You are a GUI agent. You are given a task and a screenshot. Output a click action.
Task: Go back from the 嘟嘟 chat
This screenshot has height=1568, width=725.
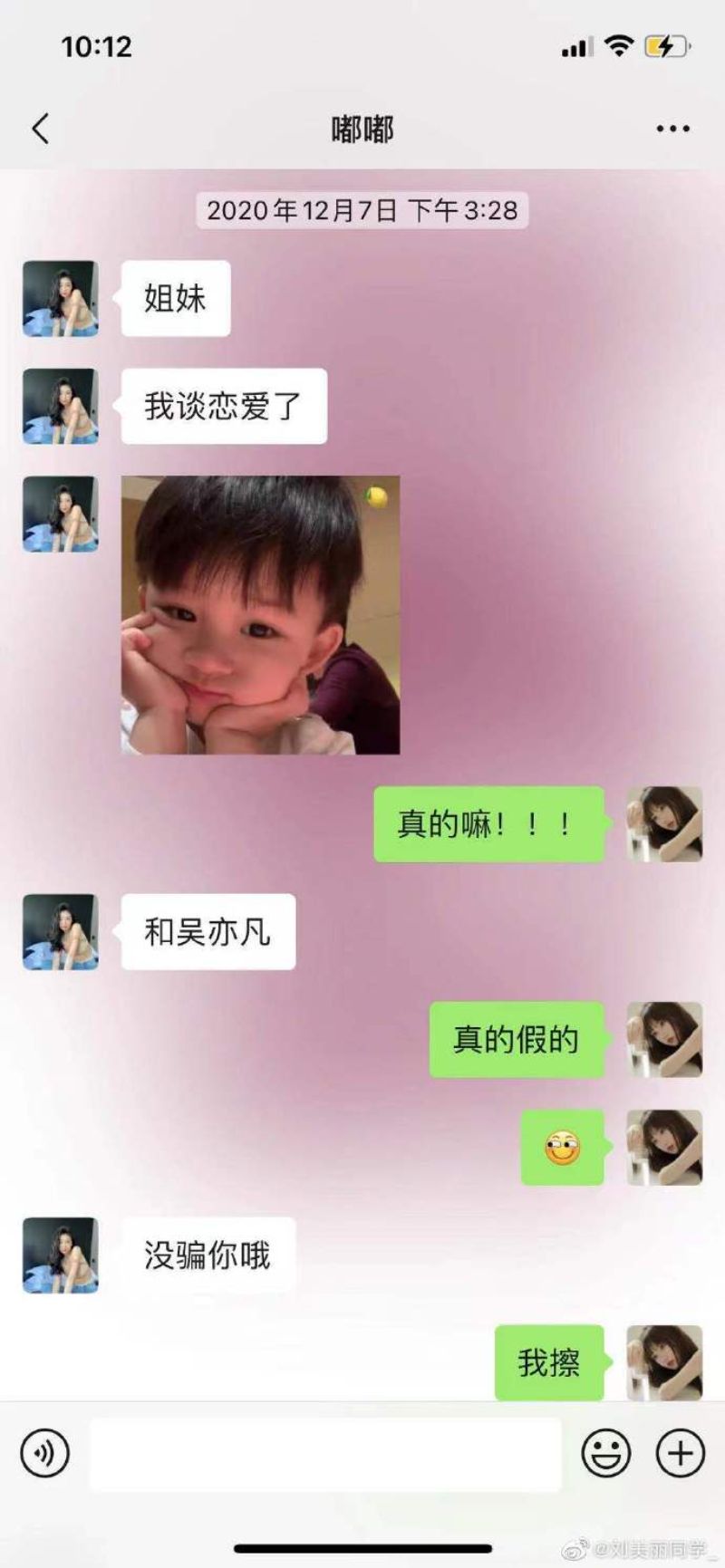(40, 129)
